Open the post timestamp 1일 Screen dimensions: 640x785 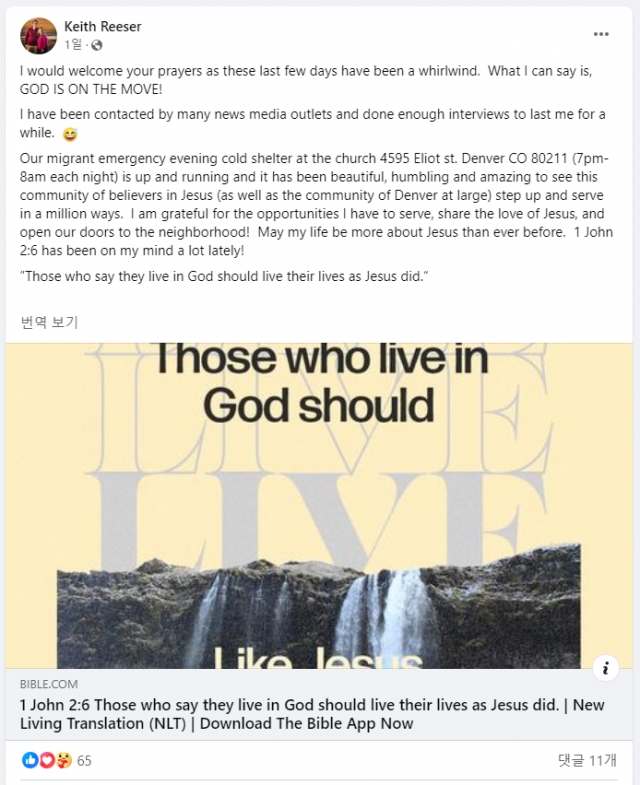(73, 45)
